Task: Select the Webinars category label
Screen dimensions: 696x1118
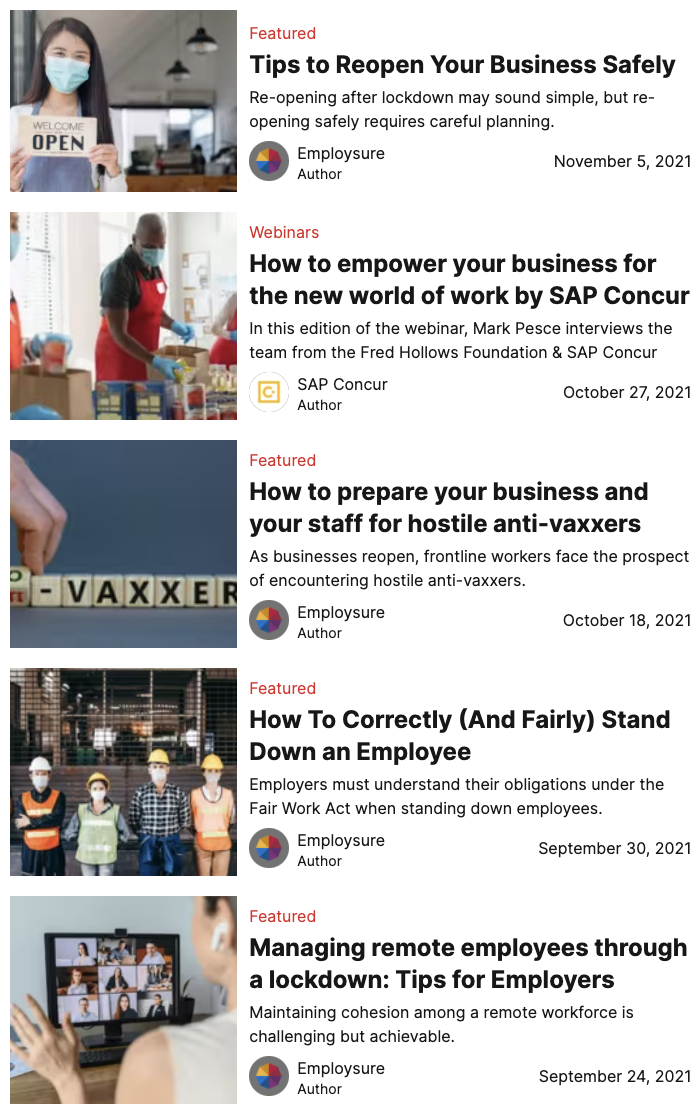Action: pyautogui.click(x=284, y=232)
